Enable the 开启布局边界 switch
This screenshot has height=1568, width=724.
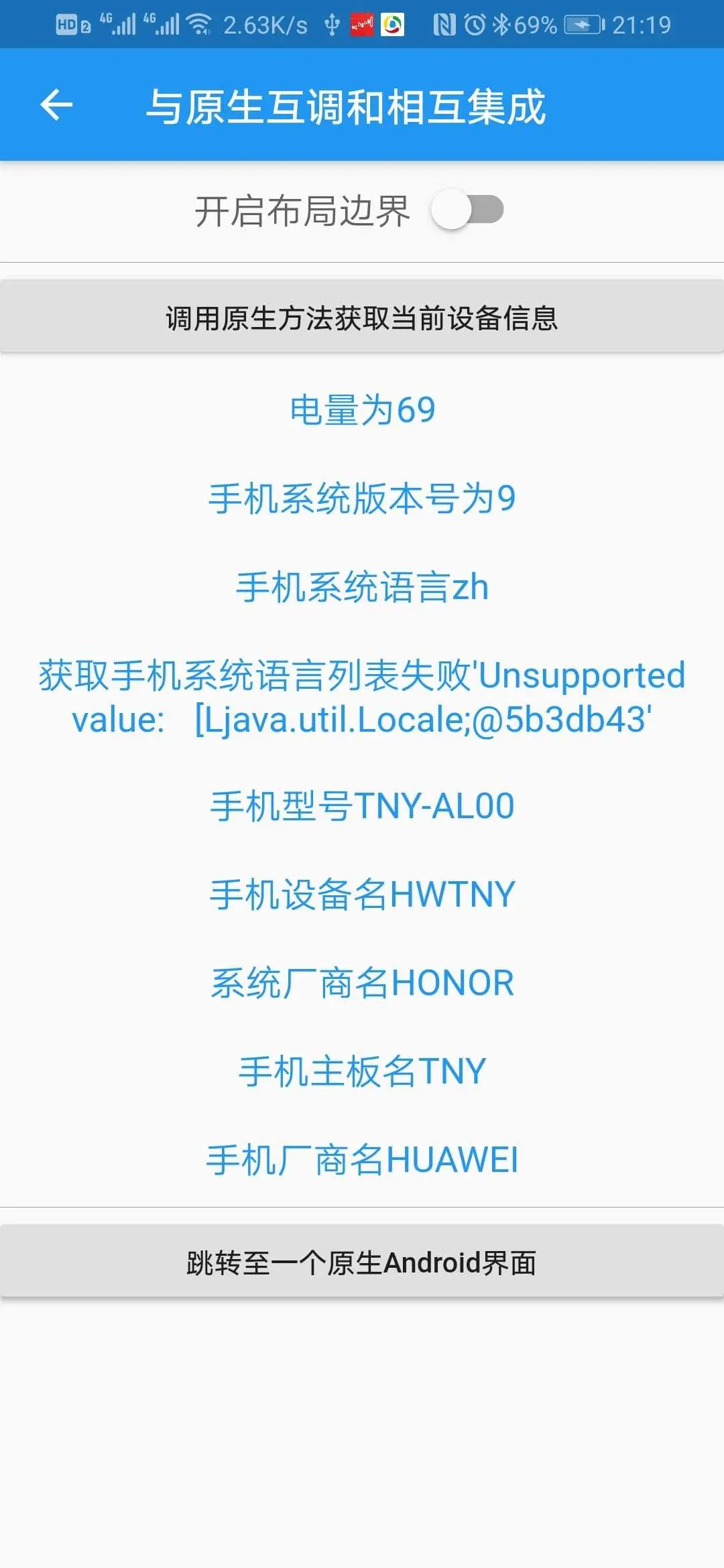tap(467, 210)
